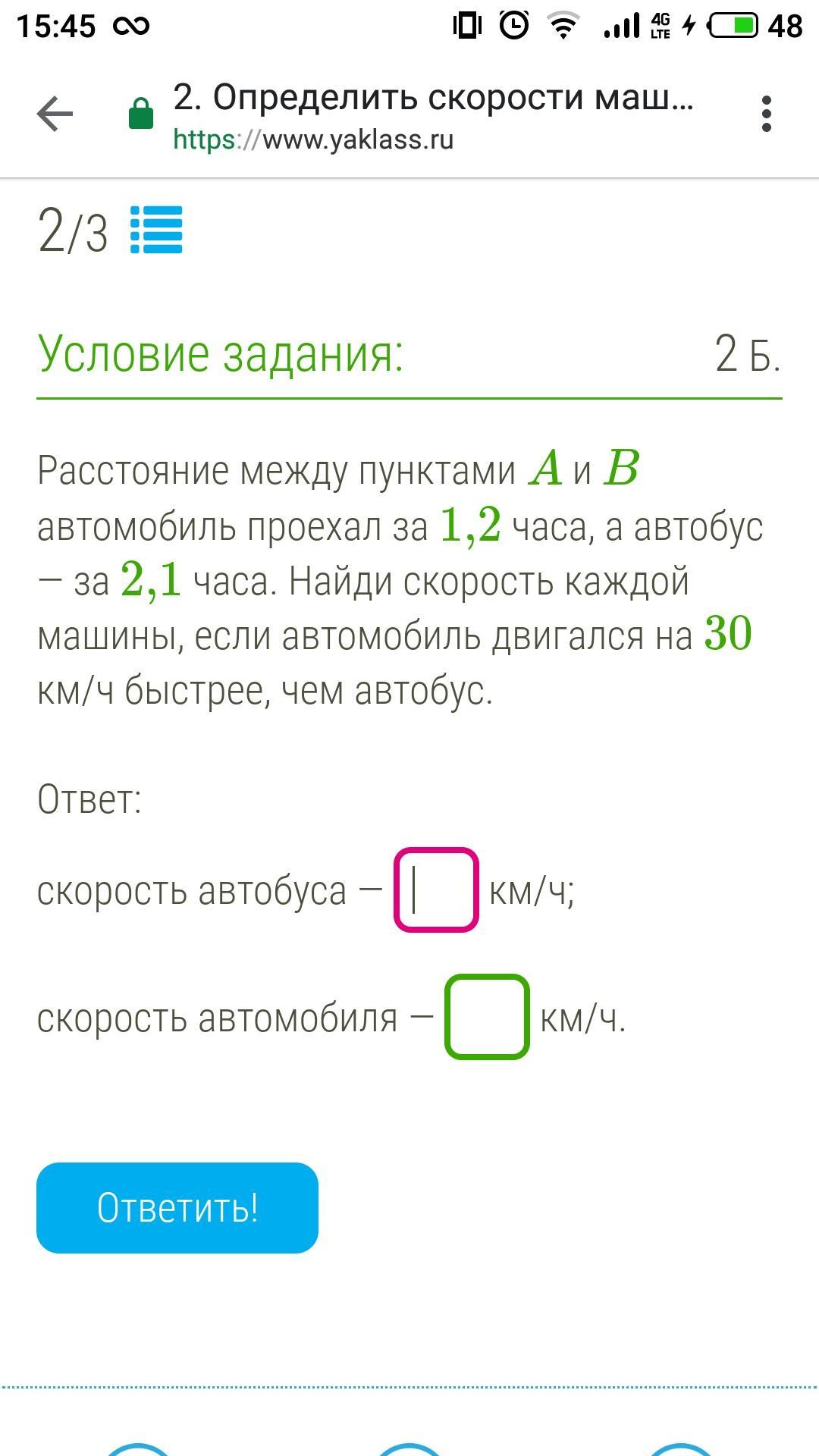Open the browser overflow menu
The width and height of the screenshot is (819, 1456).
tap(766, 114)
